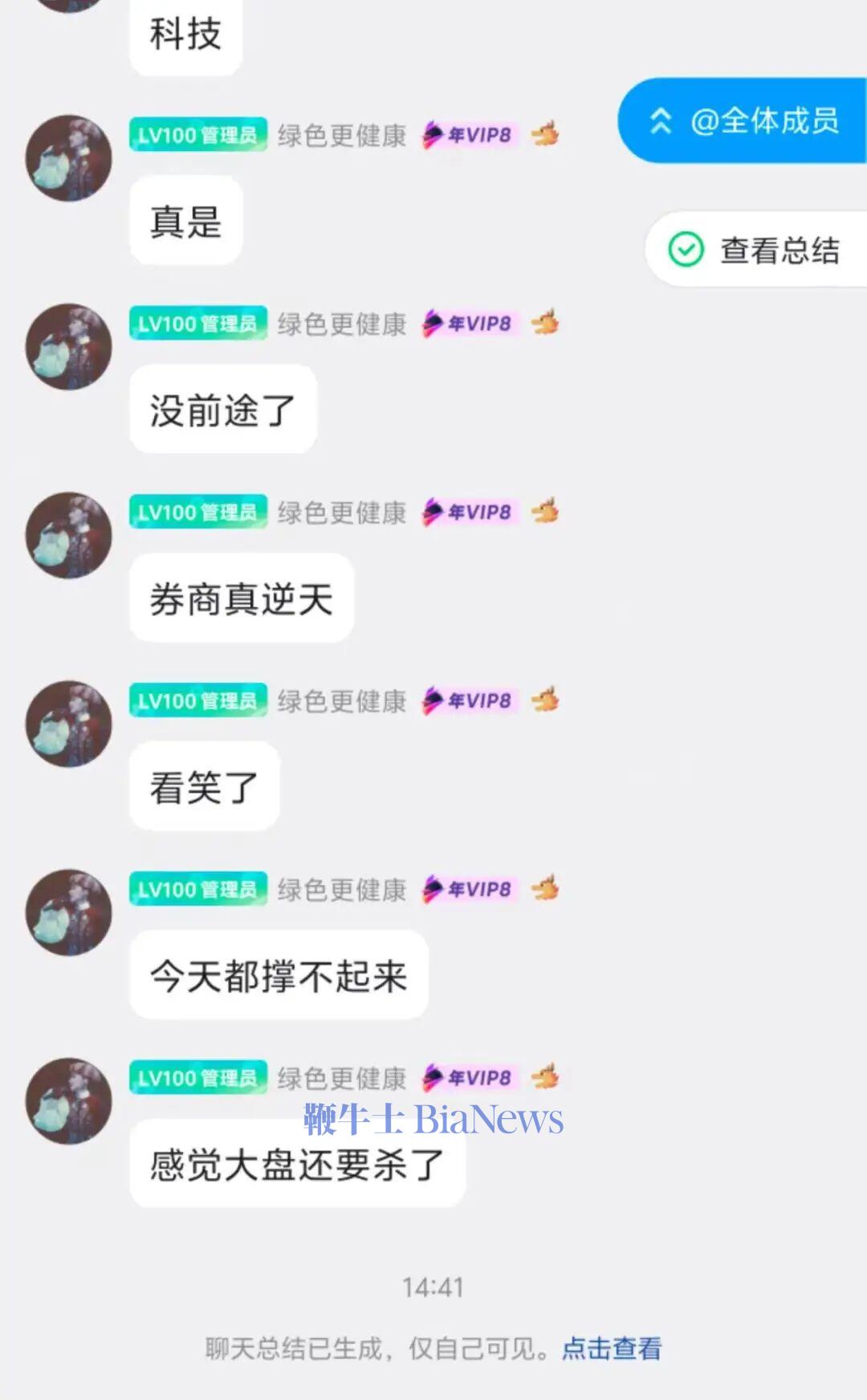This screenshot has width=867, height=1400.
Task: Open sender's avatar beside the 真是 message
Action: coord(69,158)
